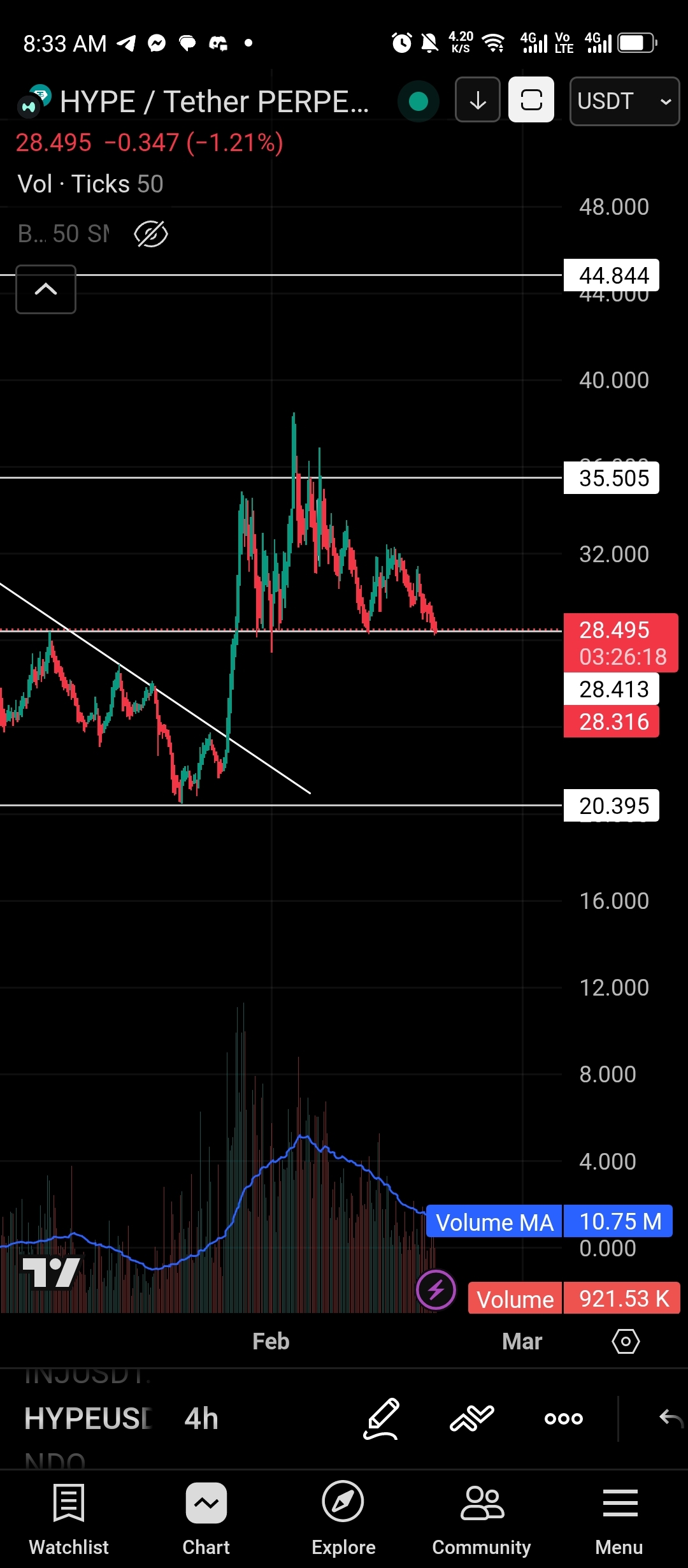688x1568 pixels.
Task: Select HYPEUSD symbol in bottom bar
Action: 88,1419
